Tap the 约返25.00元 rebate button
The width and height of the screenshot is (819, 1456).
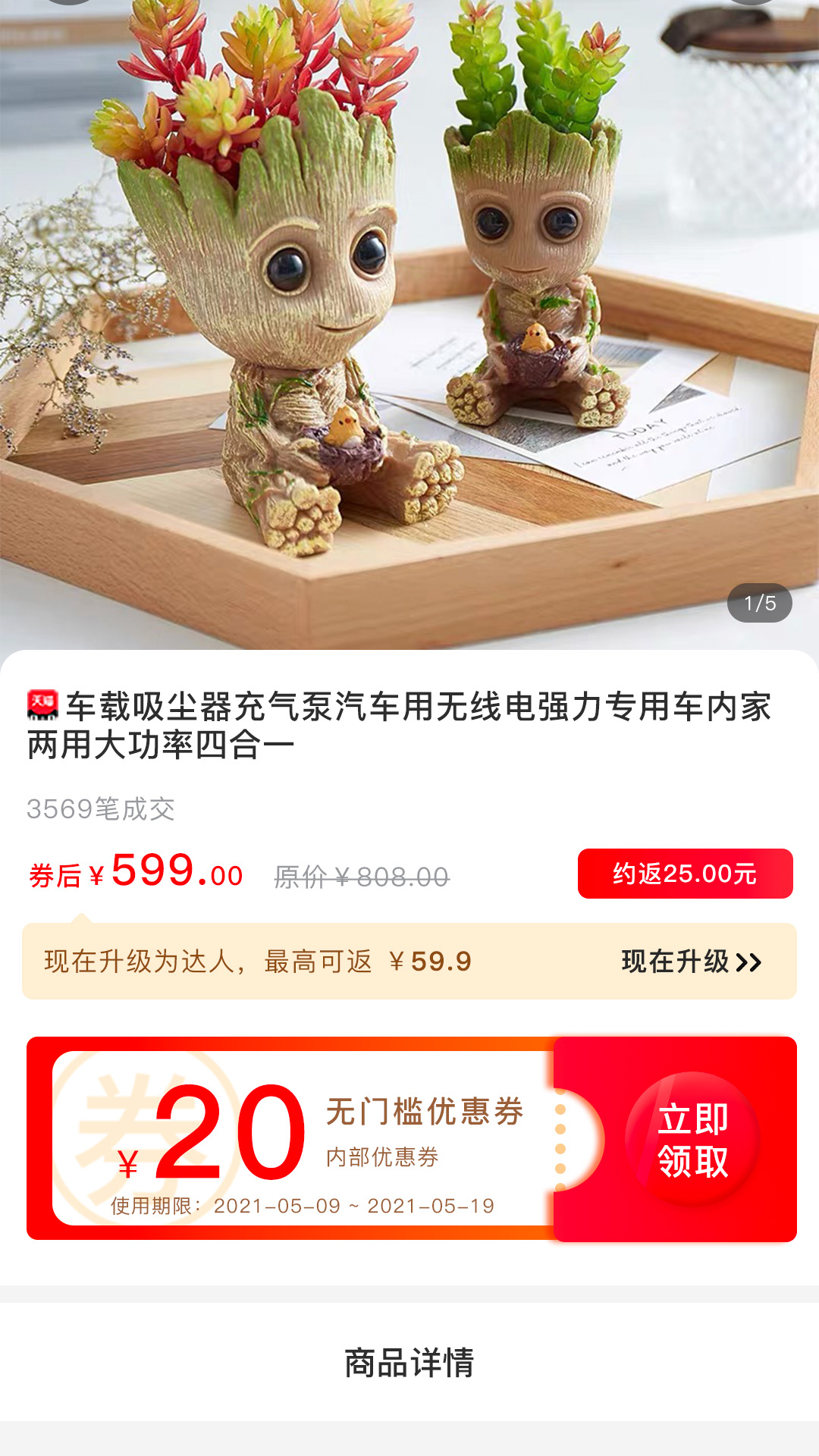(685, 874)
